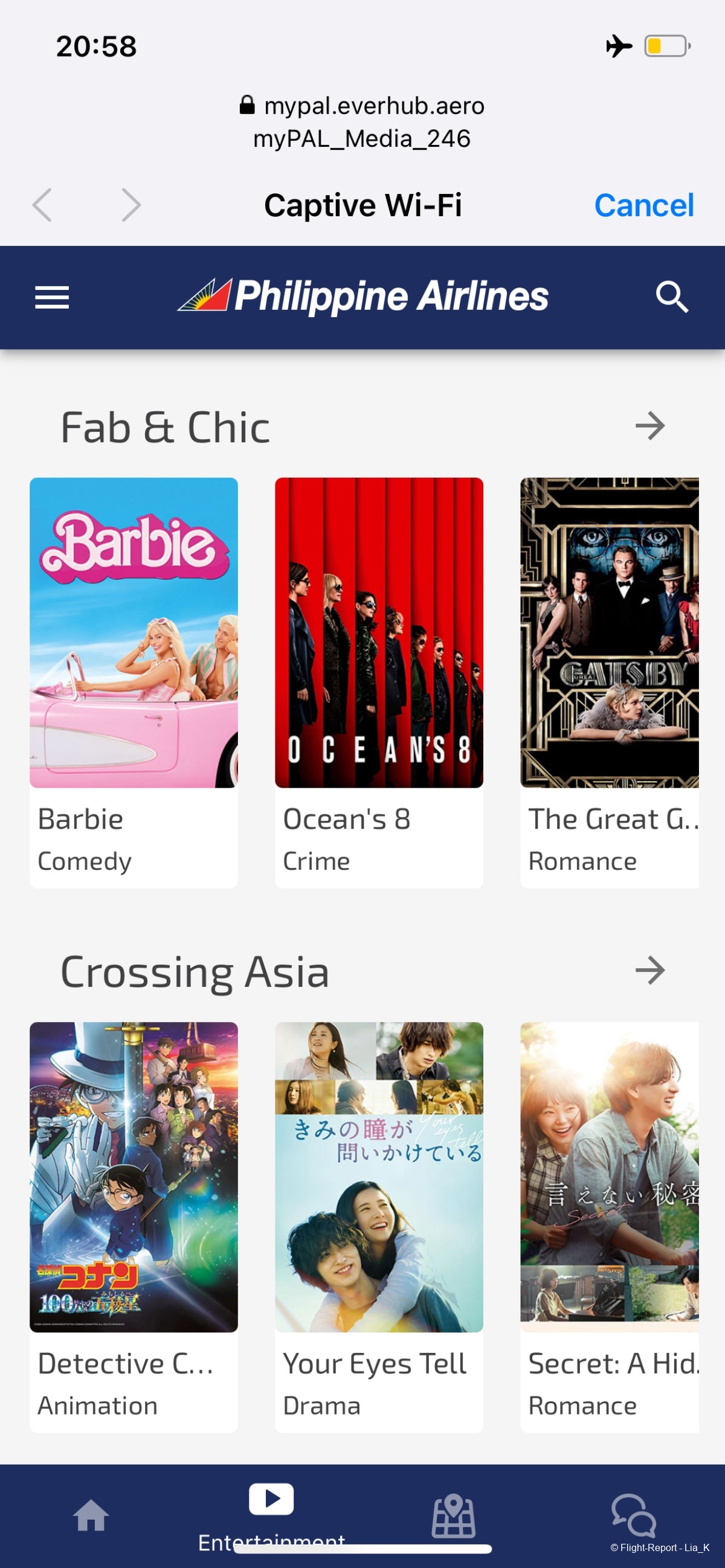725x1568 pixels.
Task: Open the search magnifier
Action: 671,298
